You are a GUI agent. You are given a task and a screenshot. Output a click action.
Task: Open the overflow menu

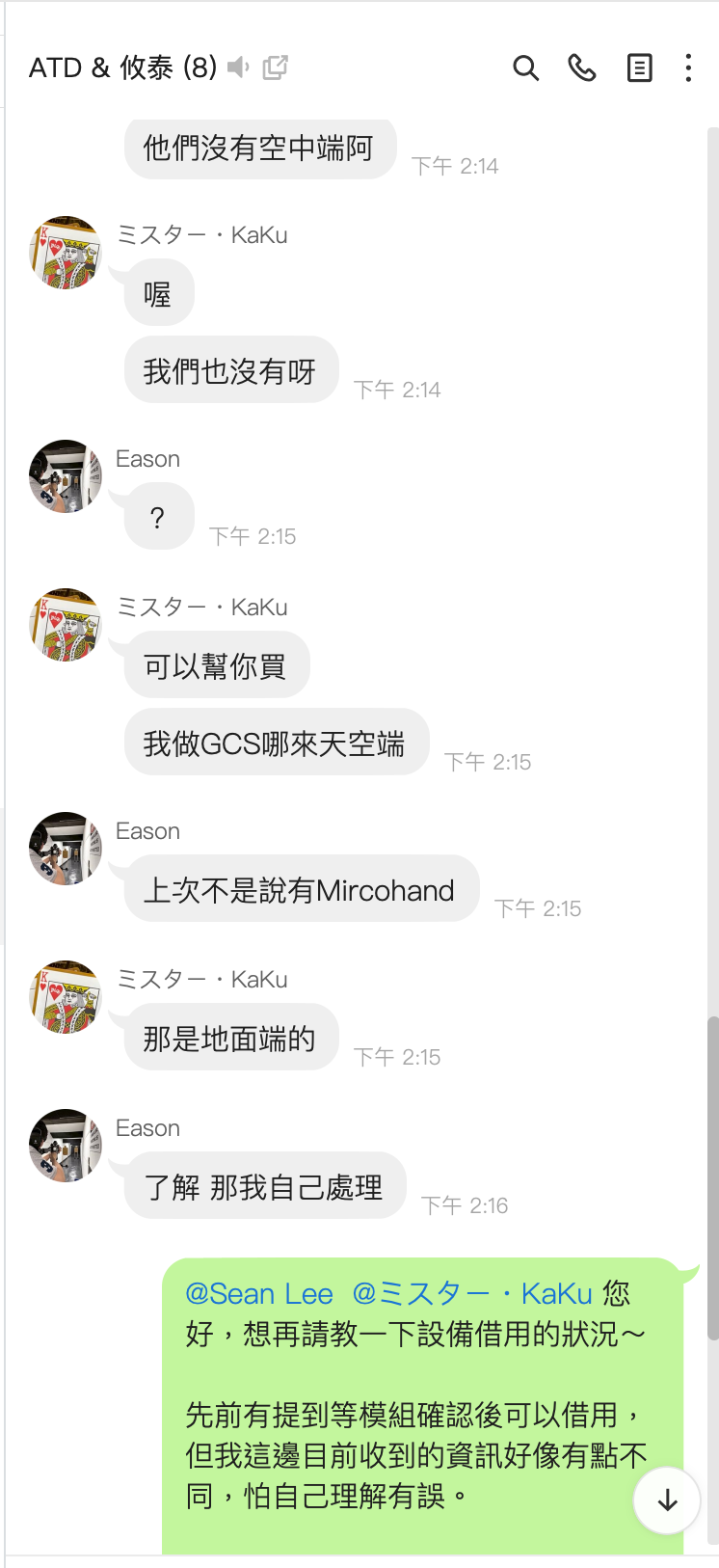coord(688,68)
